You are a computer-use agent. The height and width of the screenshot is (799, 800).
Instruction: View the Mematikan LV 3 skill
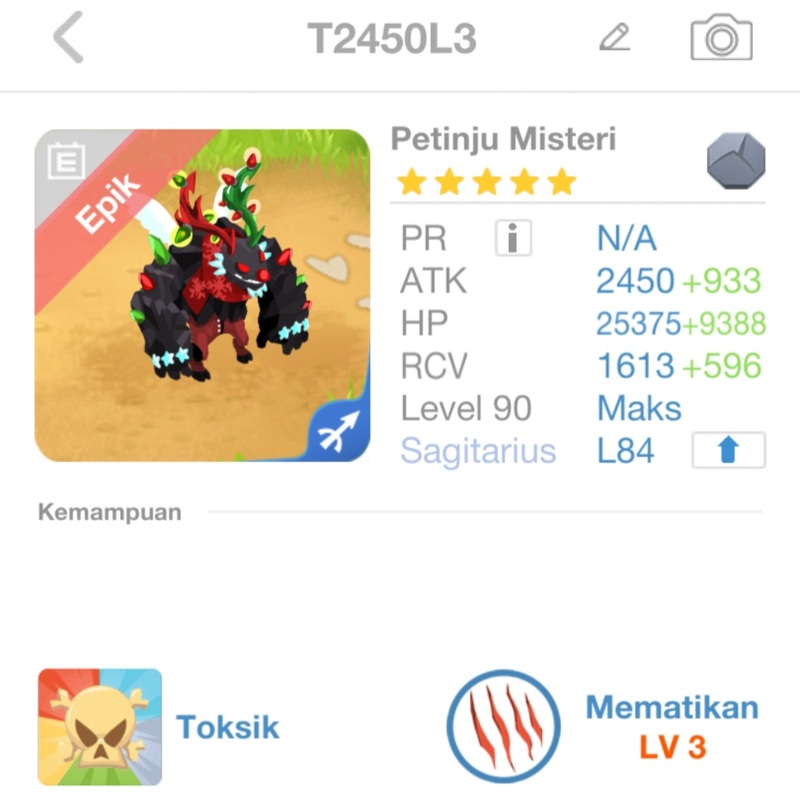coord(503,727)
